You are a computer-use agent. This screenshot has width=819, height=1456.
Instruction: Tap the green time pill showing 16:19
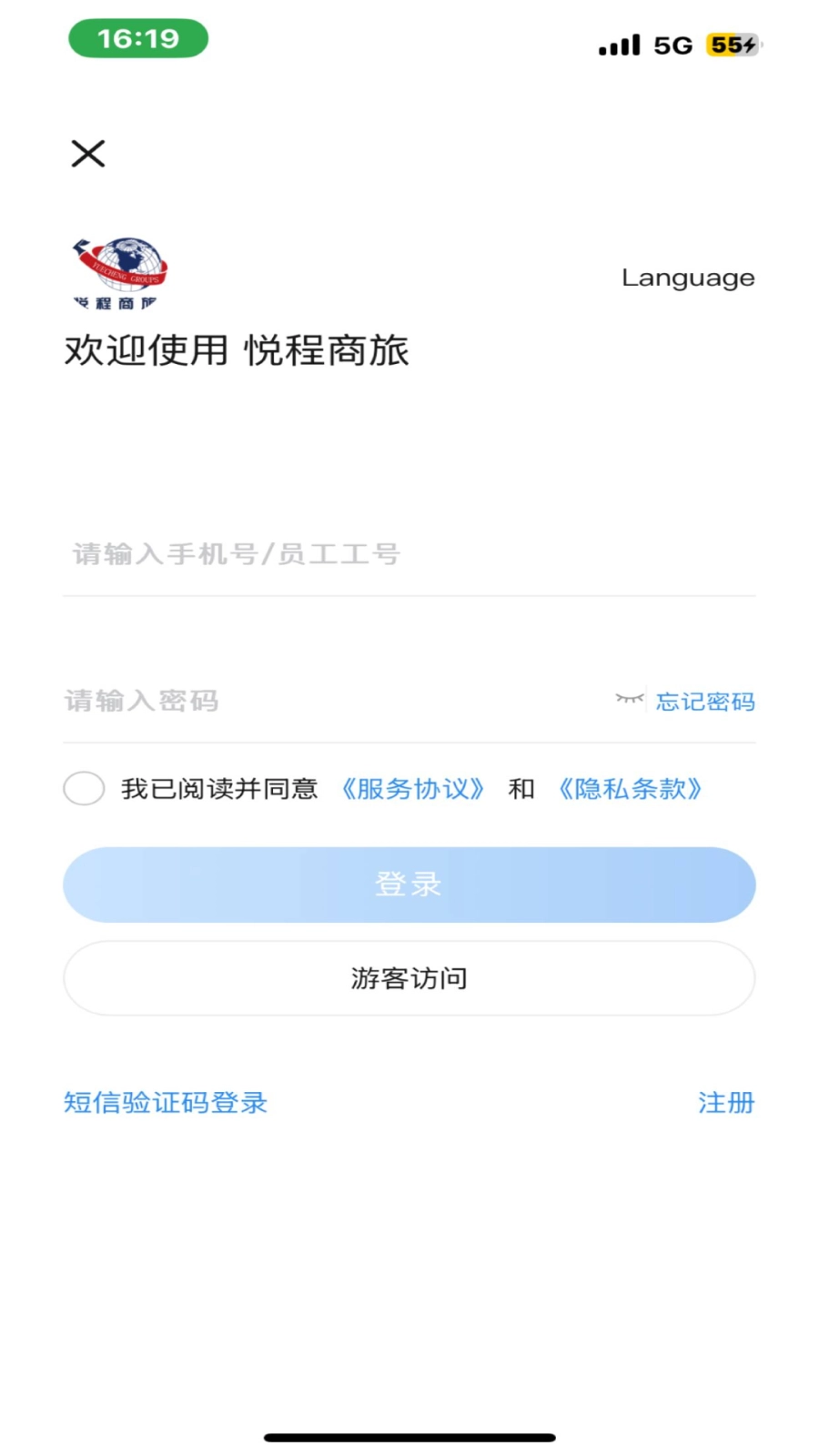point(137,38)
